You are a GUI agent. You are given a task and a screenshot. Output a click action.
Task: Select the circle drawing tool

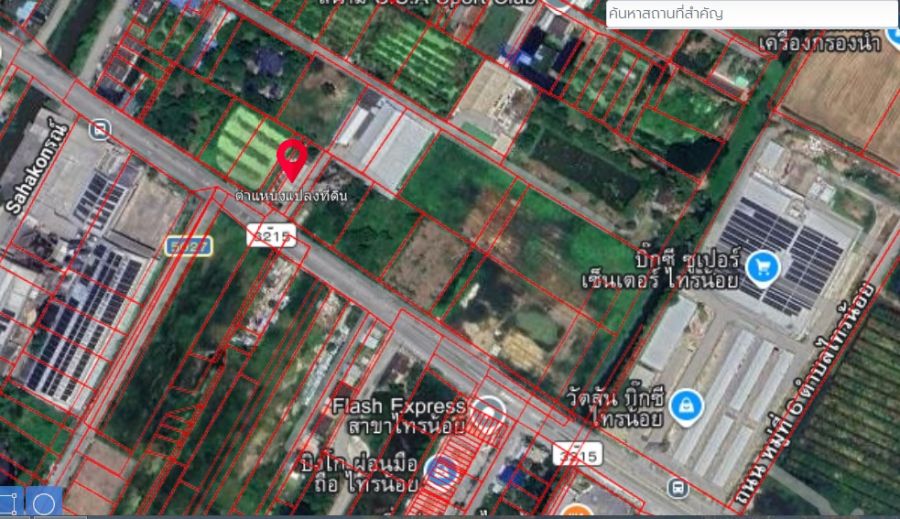[x=43, y=503]
